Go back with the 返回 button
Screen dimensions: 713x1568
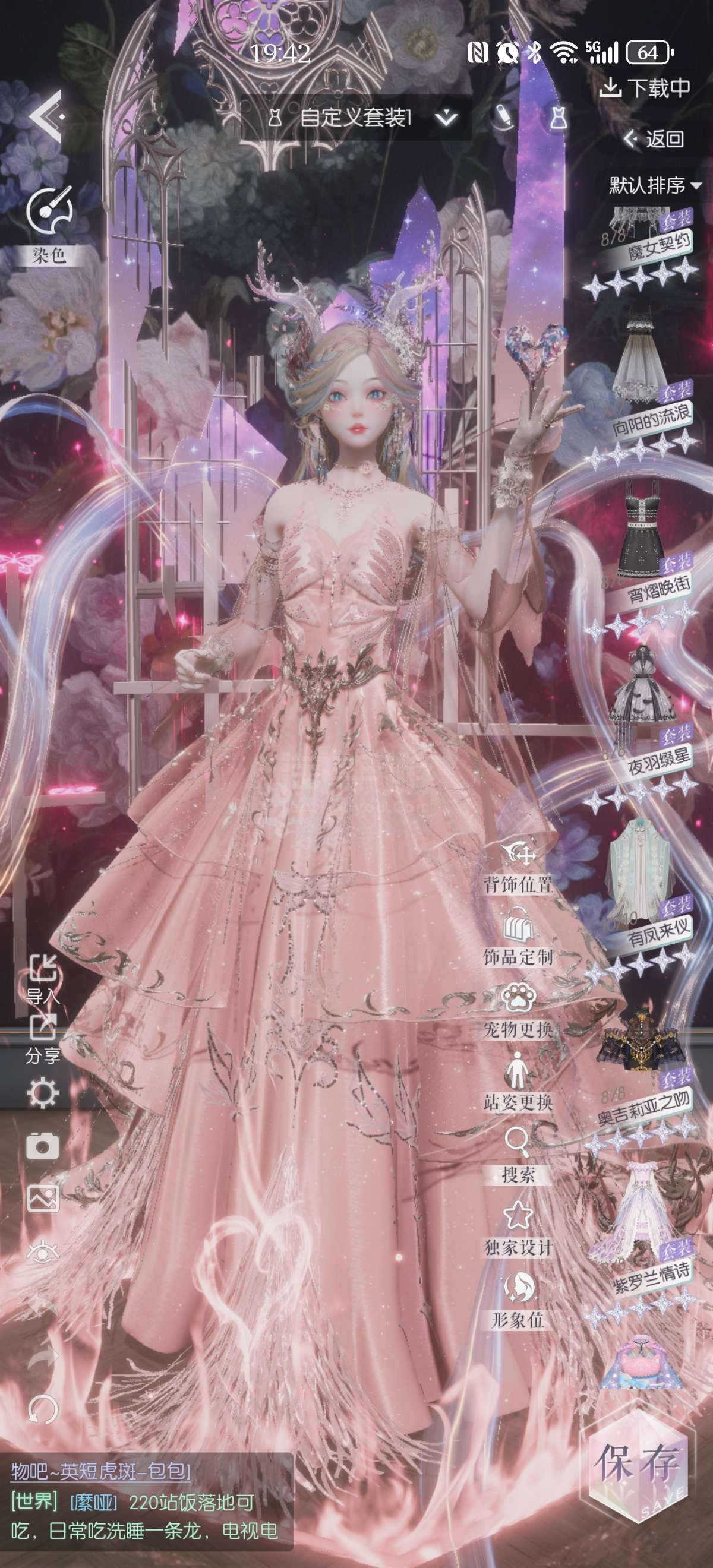click(655, 140)
